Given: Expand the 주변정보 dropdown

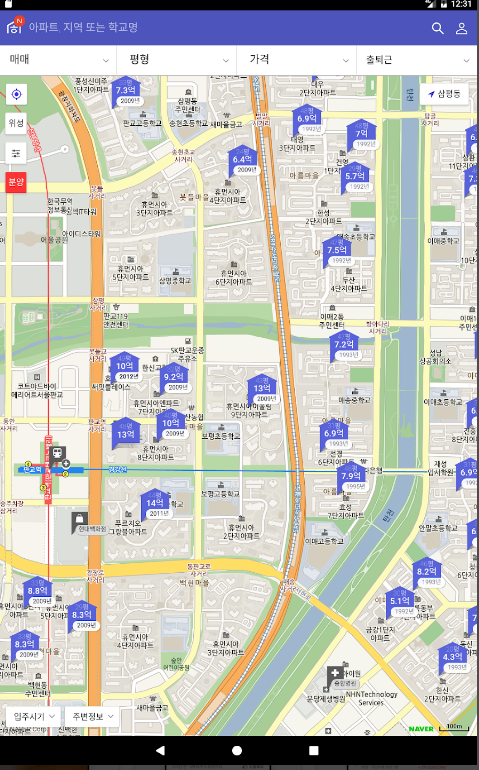Looking at the screenshot, I should pyautogui.click(x=91, y=716).
